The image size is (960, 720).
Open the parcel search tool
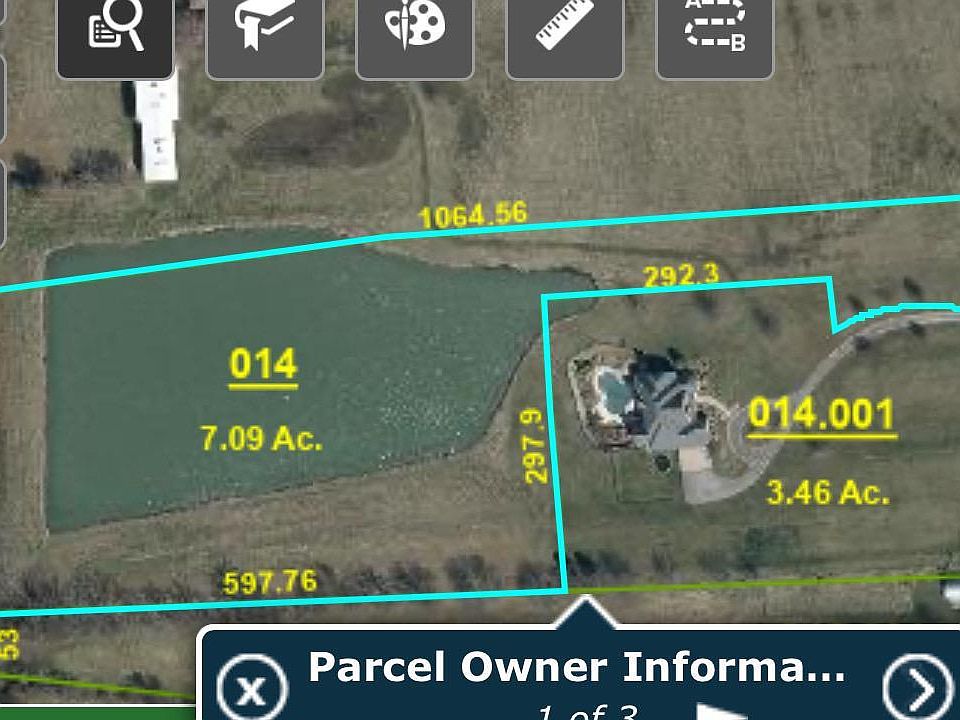point(115,32)
